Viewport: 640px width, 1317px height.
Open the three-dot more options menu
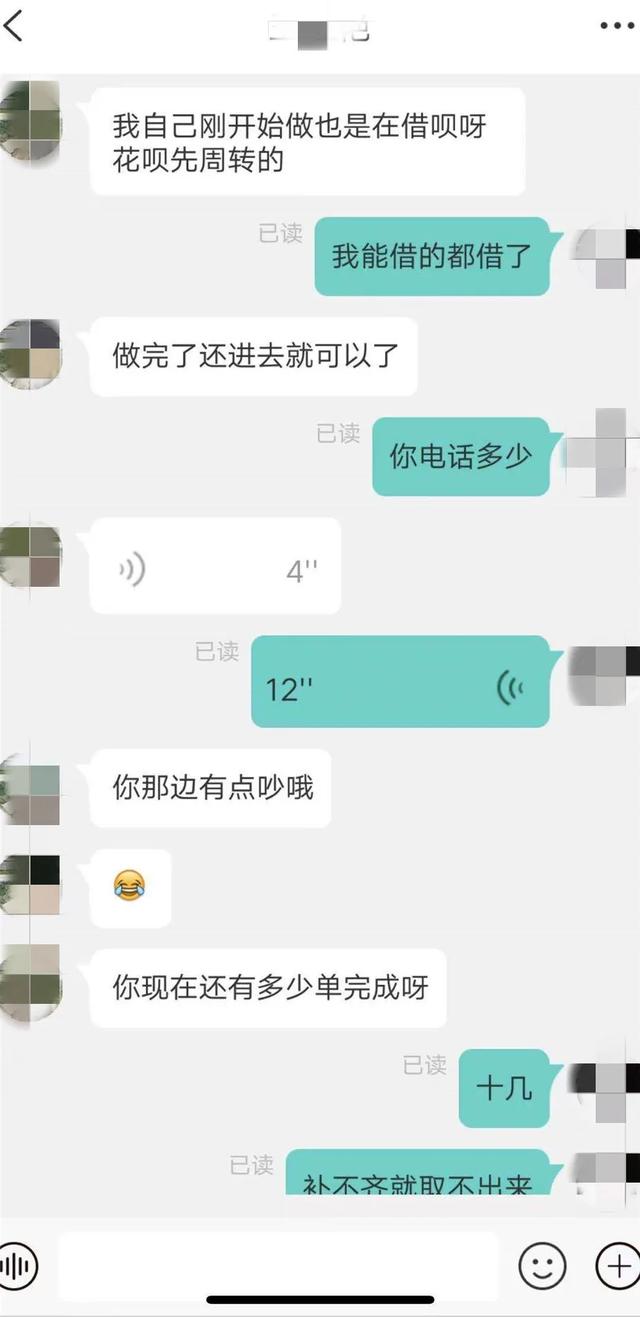(617, 27)
